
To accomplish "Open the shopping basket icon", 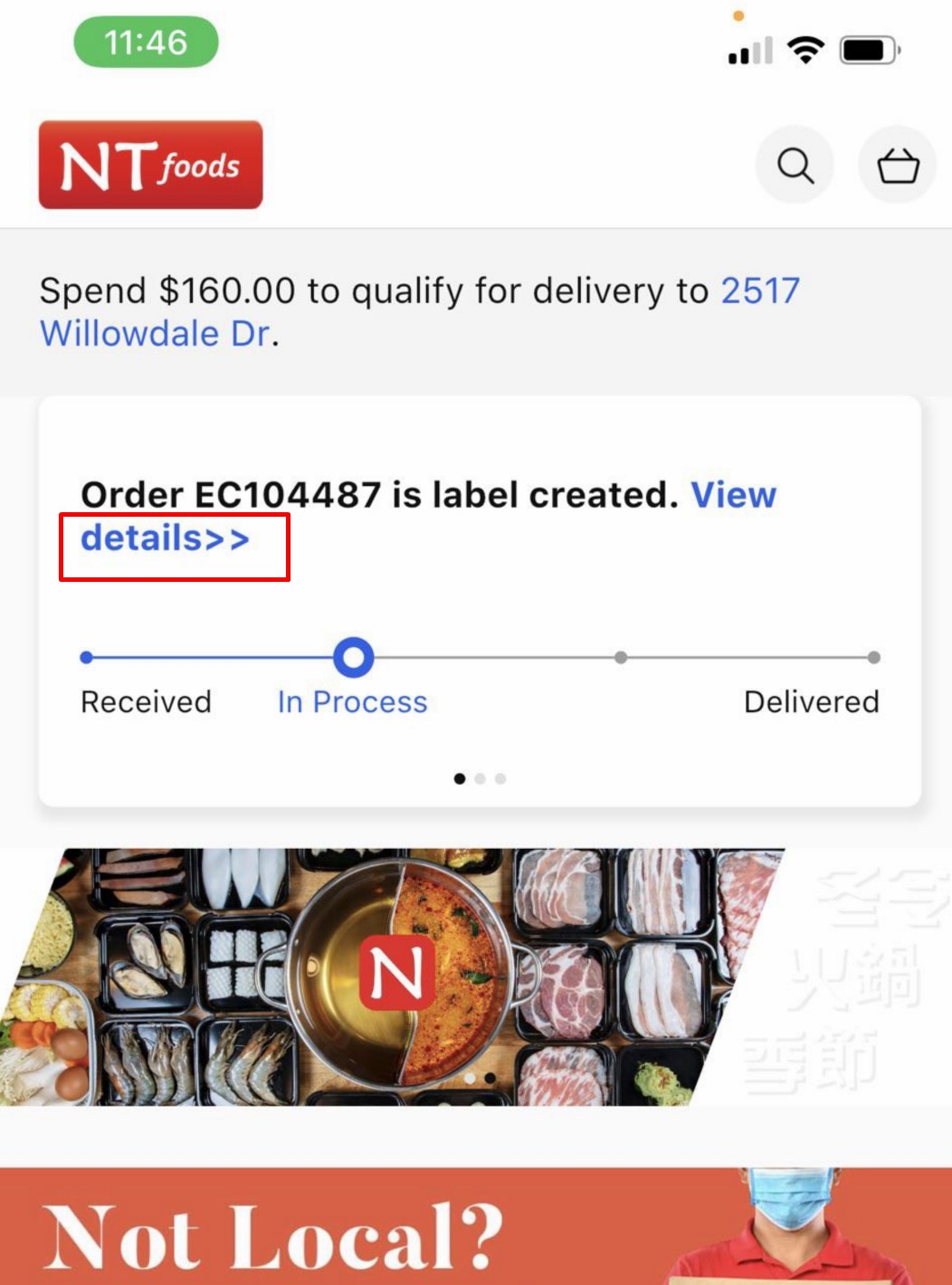I will (x=897, y=165).
